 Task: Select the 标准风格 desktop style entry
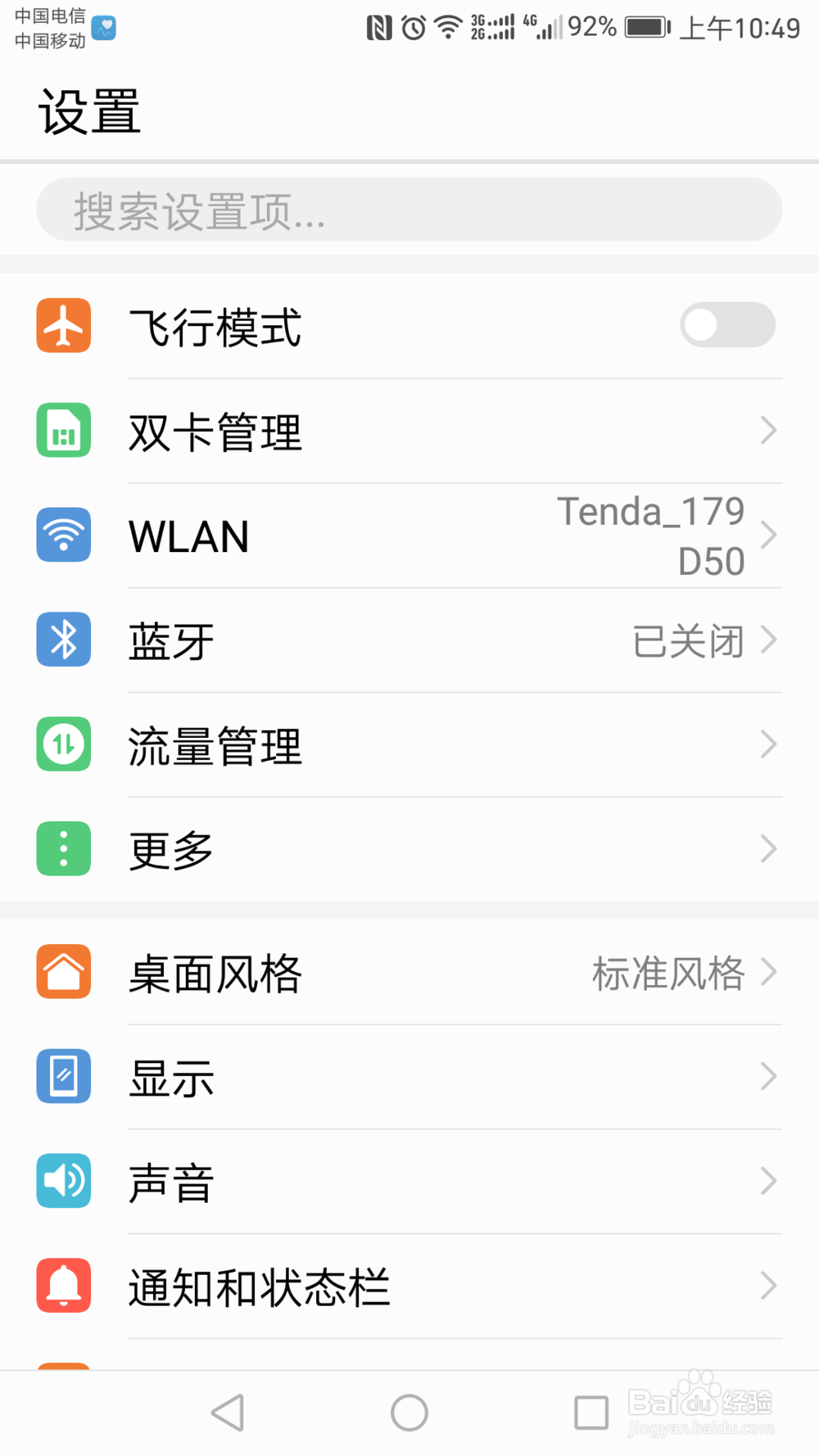tap(667, 973)
